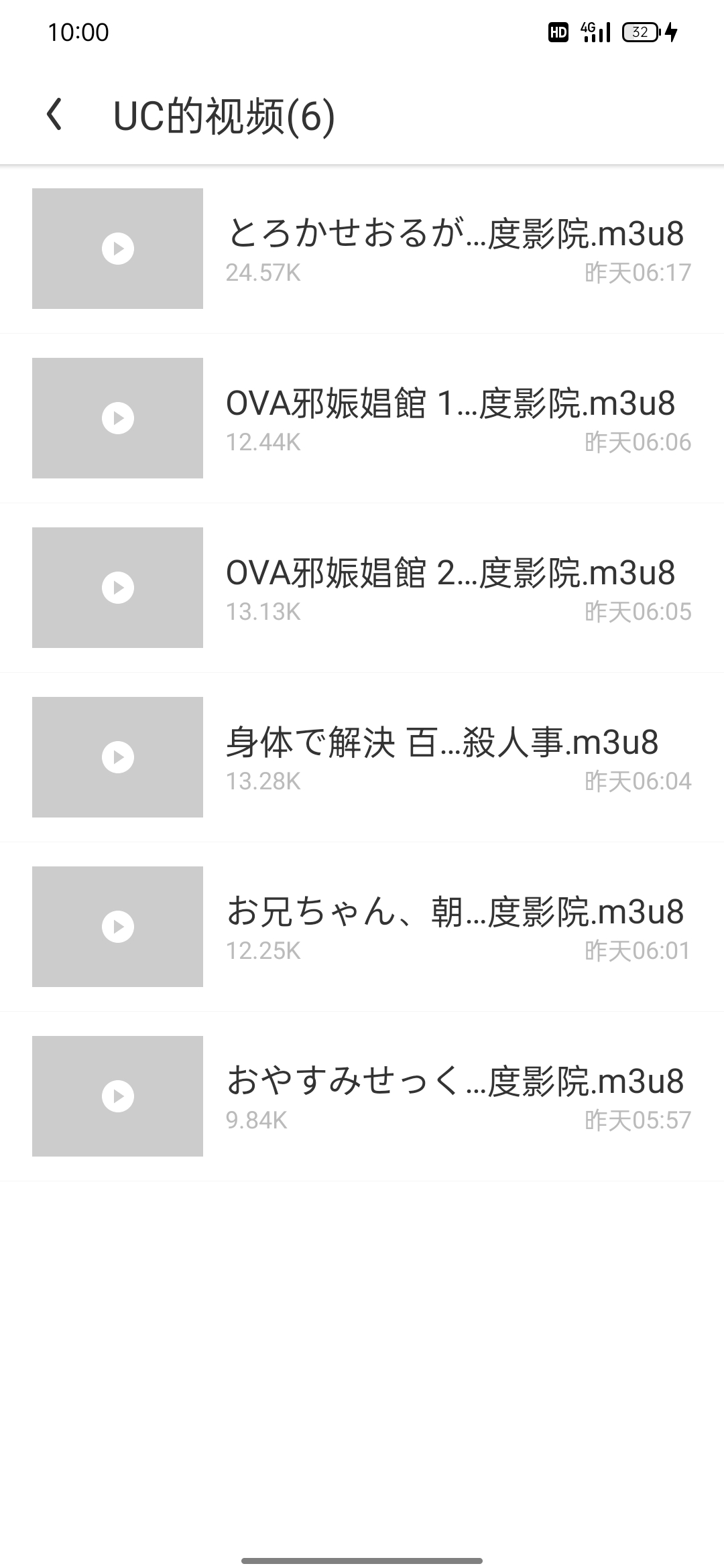Open the OVA video sized 13.13K
The width and height of the screenshot is (724, 1568).
tap(362, 588)
